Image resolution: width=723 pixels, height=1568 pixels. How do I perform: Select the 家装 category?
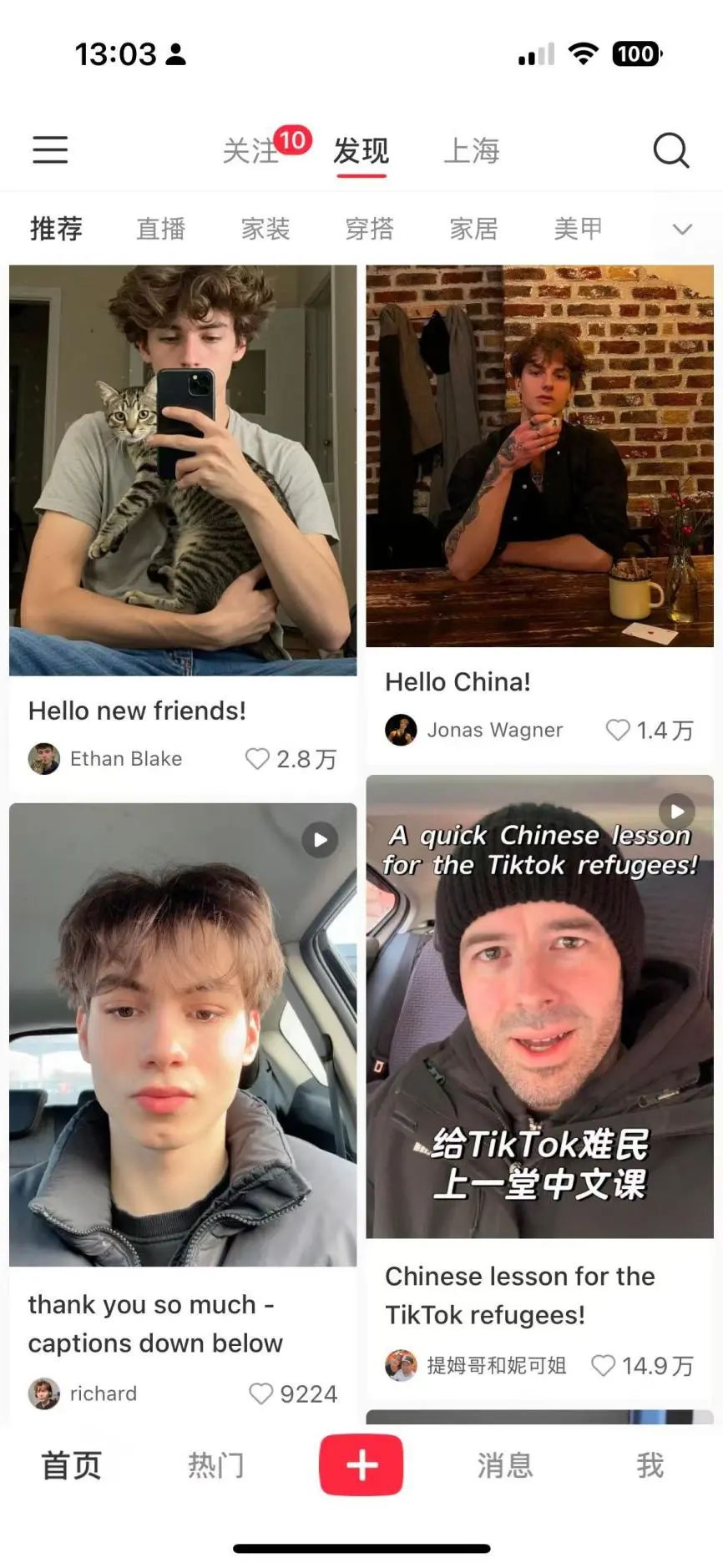265,229
